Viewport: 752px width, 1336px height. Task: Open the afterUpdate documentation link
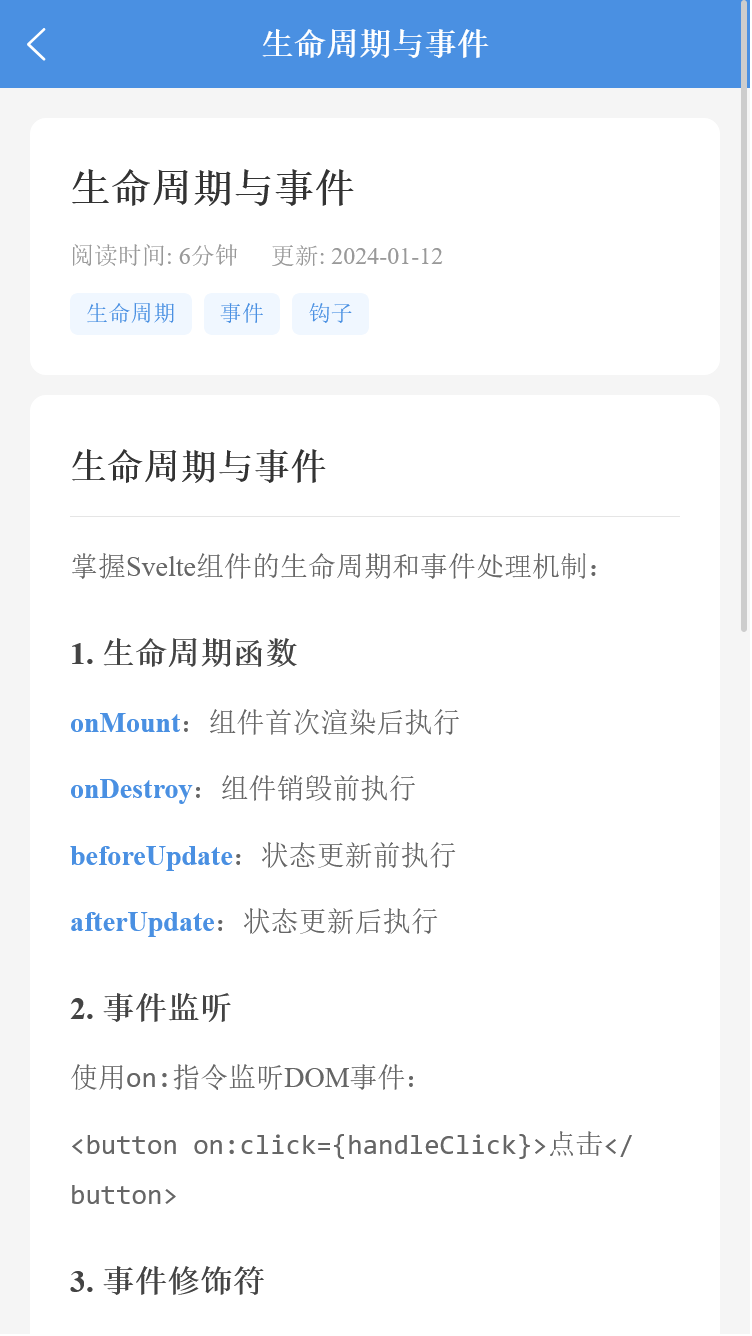(143, 921)
